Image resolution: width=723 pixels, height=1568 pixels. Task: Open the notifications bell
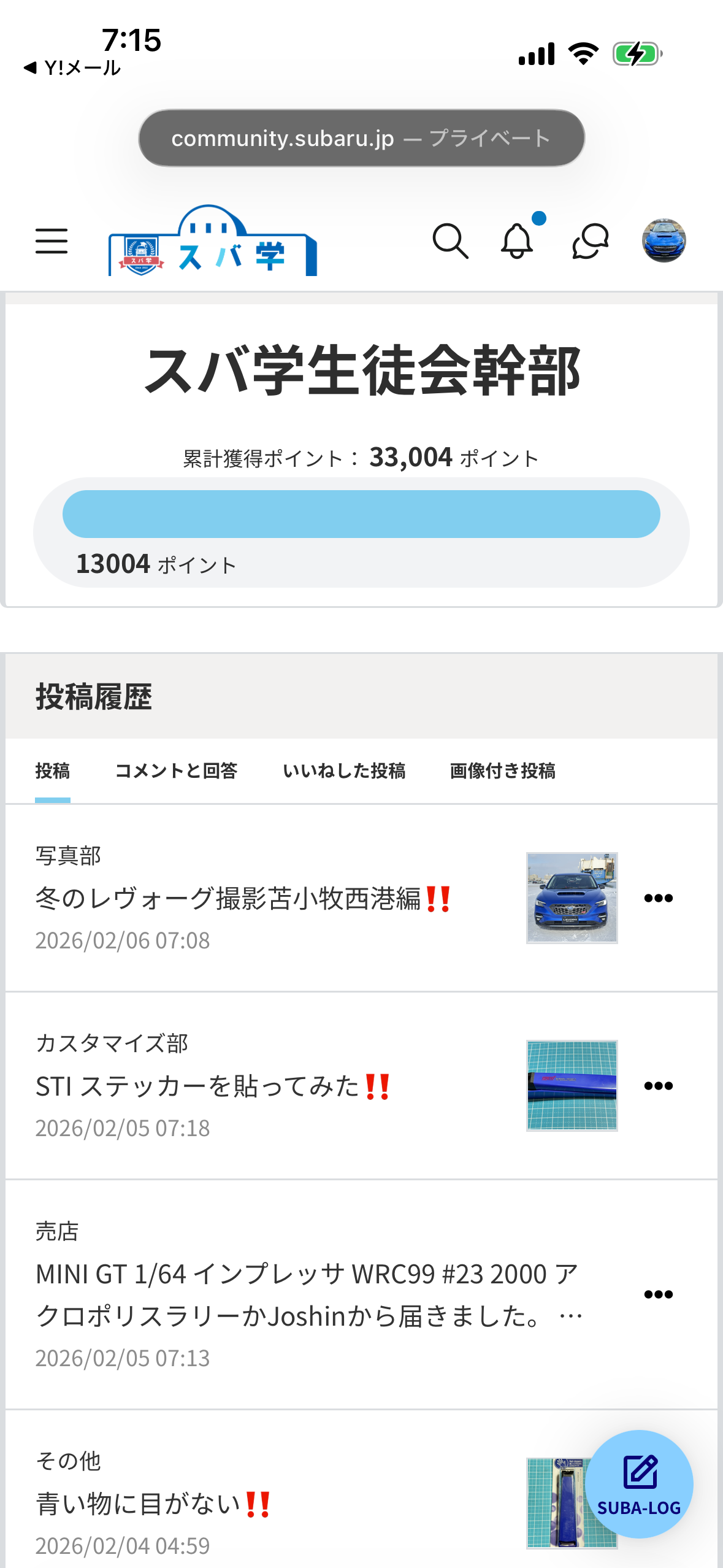[x=518, y=240]
